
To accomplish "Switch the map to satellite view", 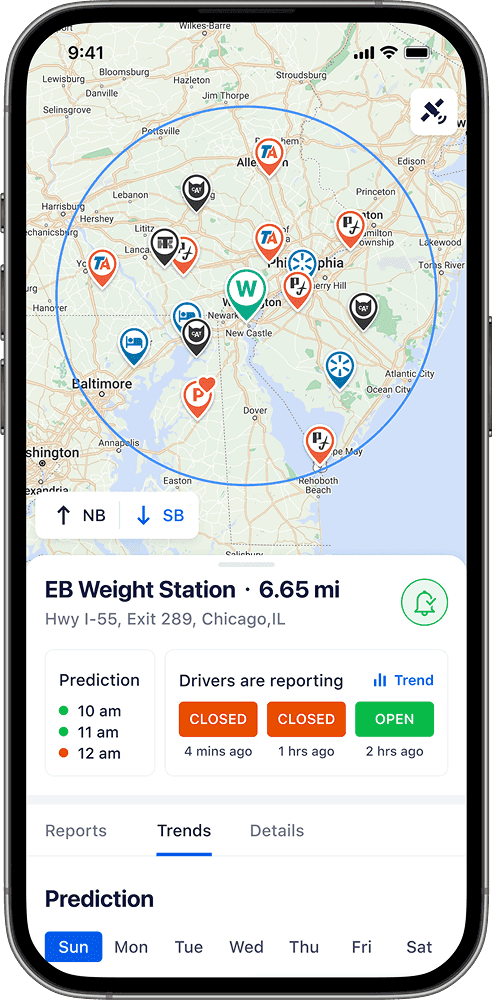I will click(x=434, y=112).
